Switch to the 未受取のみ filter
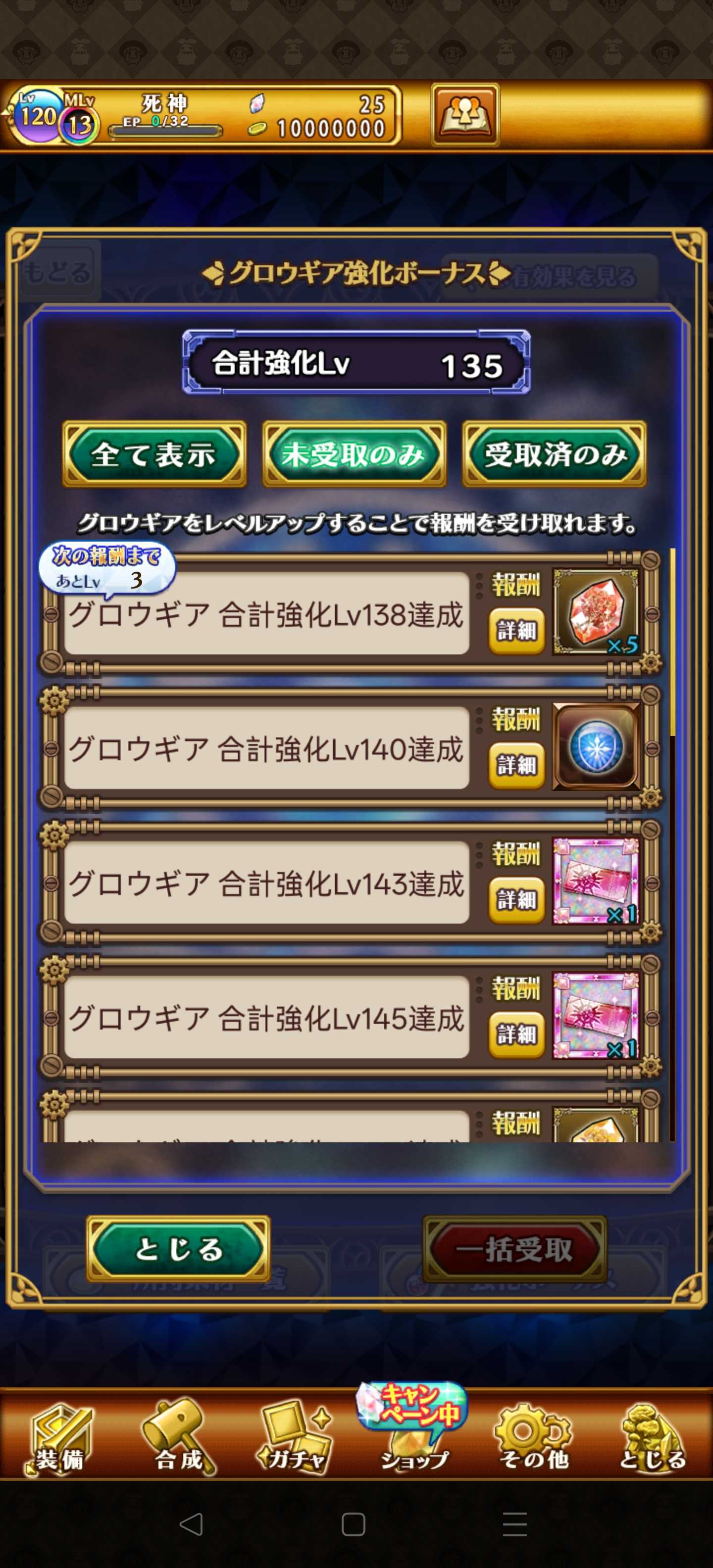713x1568 pixels. coord(354,454)
